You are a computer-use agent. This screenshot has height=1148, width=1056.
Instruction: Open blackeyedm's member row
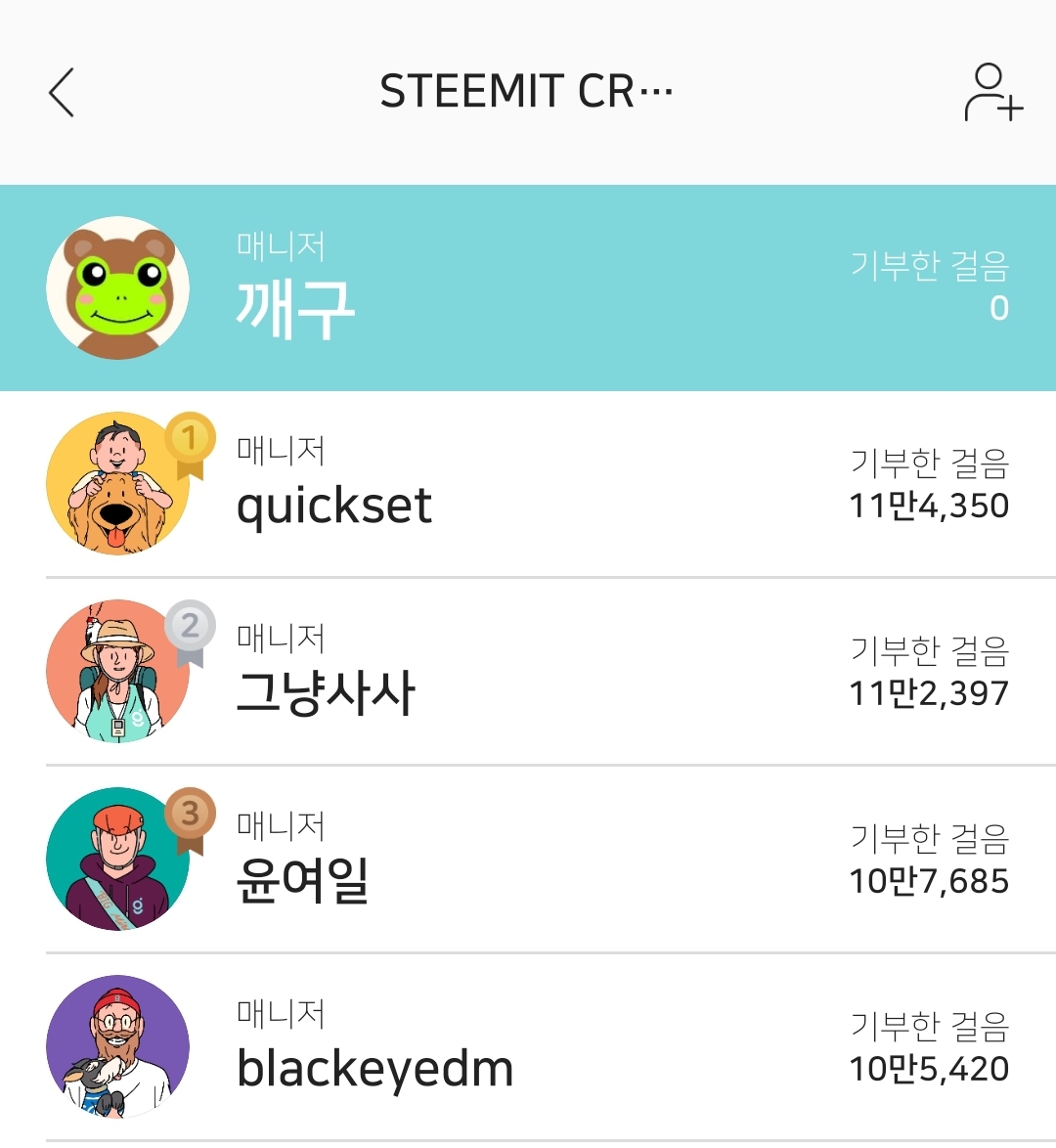coord(528,1047)
